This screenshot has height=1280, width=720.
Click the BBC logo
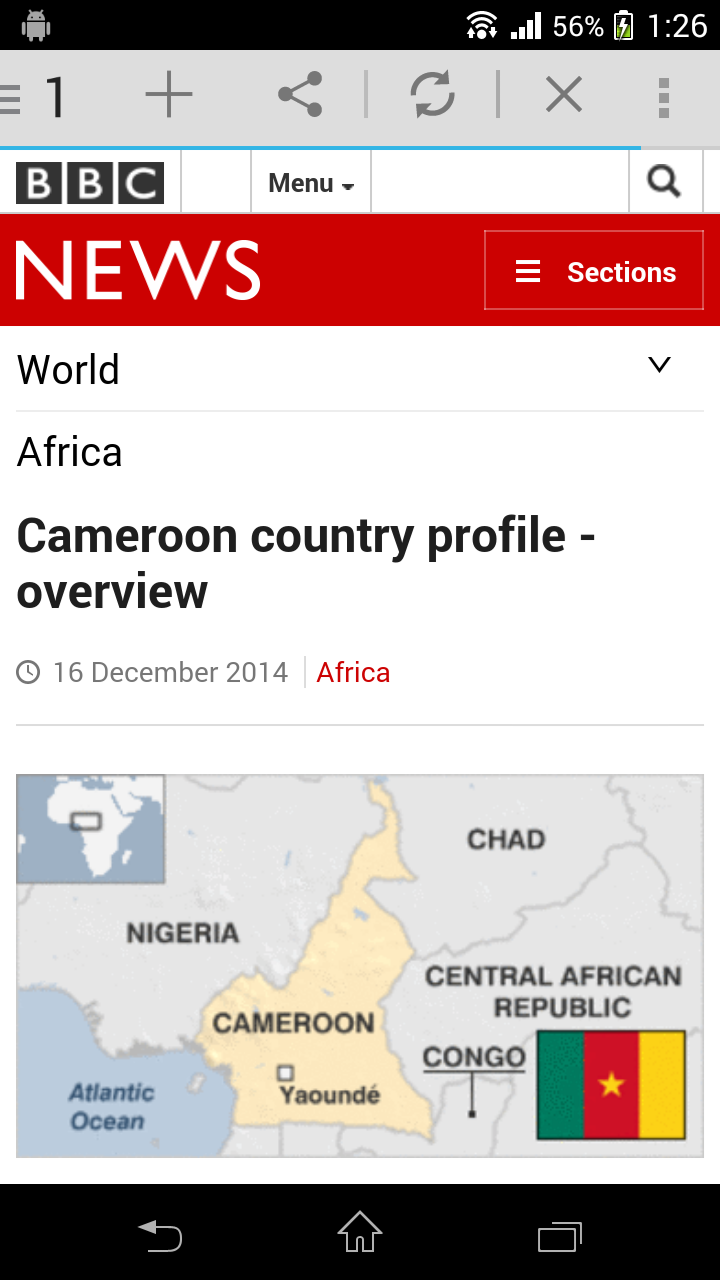click(90, 181)
